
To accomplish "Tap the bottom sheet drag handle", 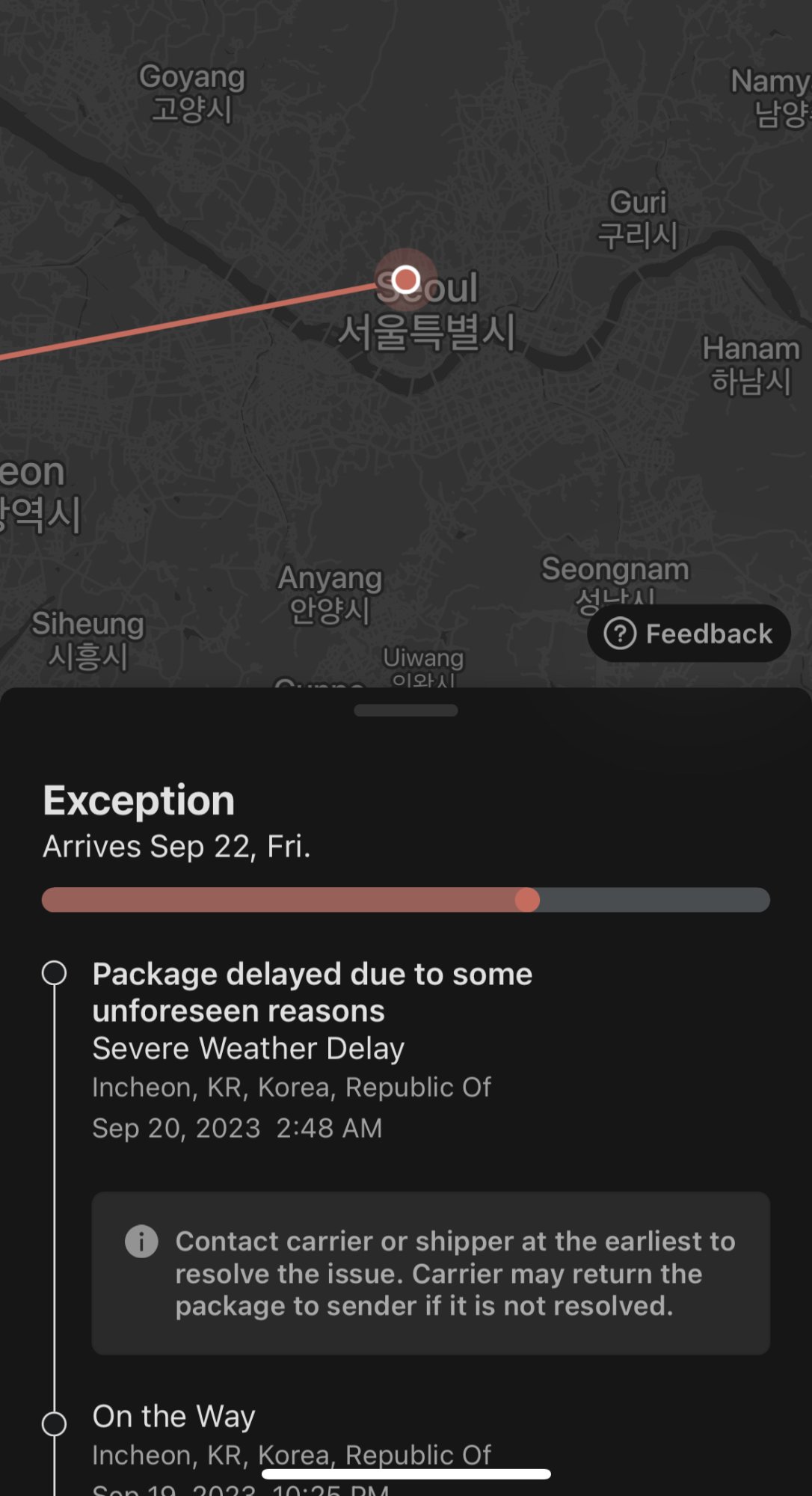I will 405,711.
